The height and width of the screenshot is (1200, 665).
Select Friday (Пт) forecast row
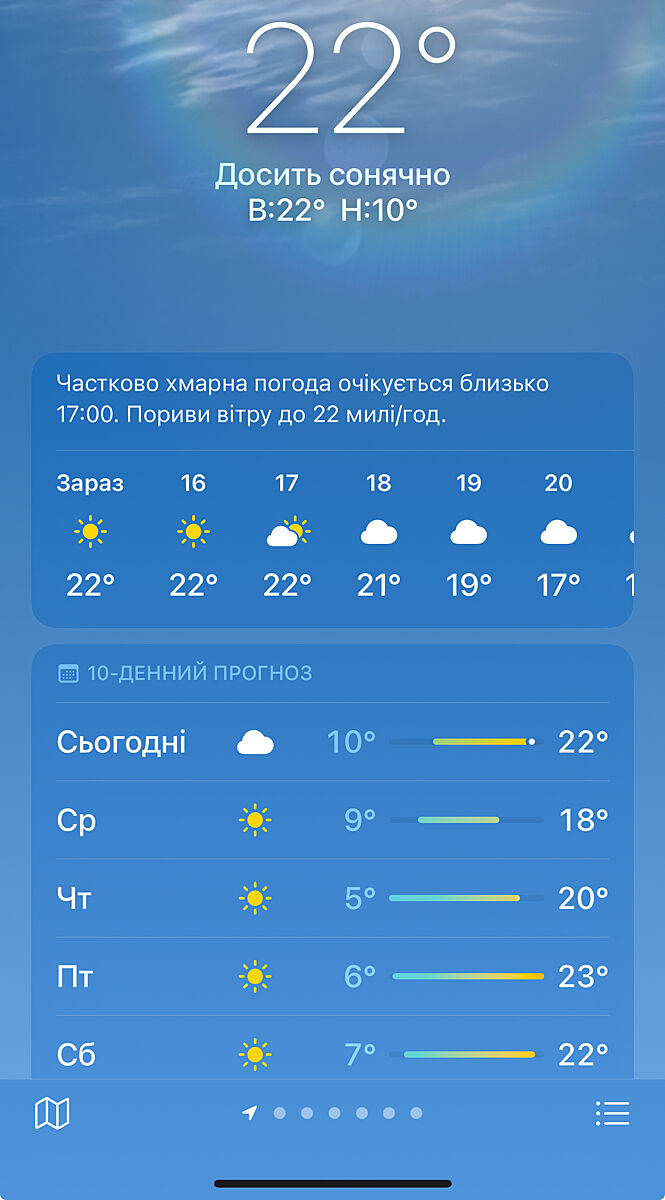tap(332, 976)
